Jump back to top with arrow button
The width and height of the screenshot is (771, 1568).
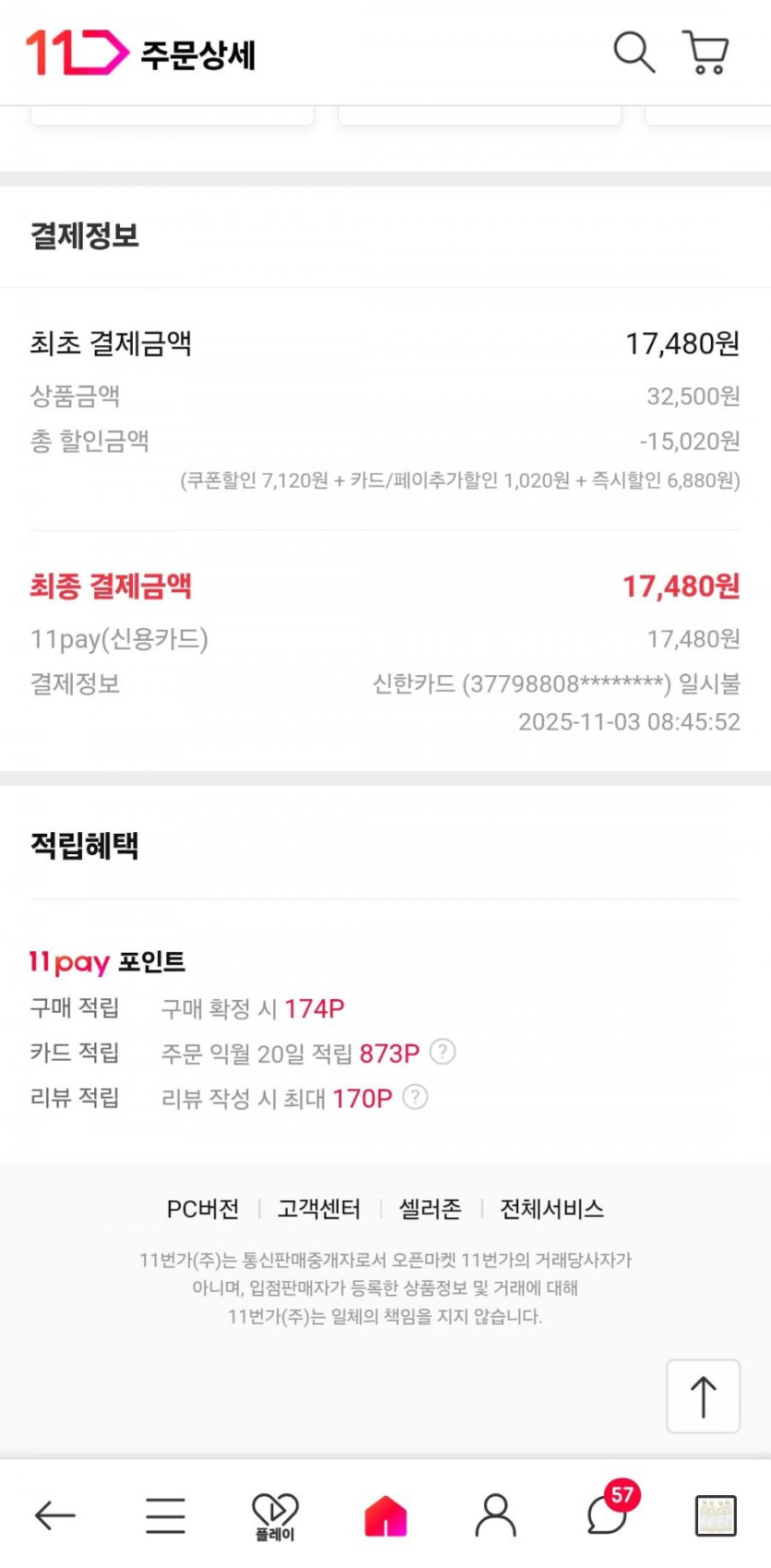[703, 1396]
